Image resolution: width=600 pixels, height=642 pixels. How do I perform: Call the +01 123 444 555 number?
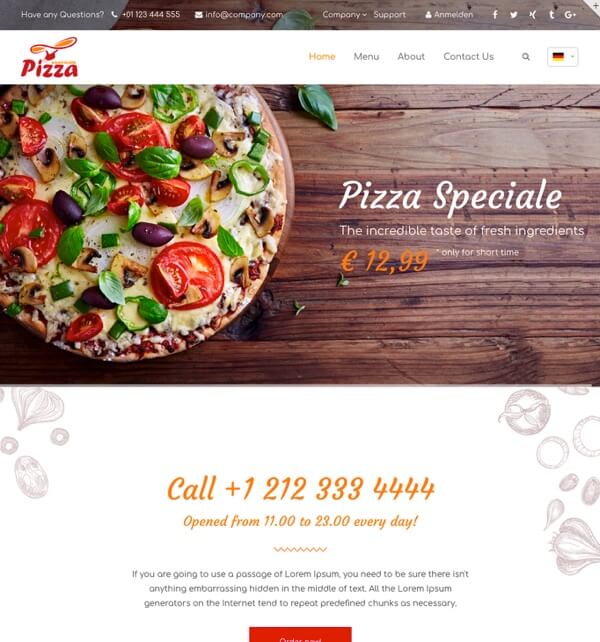click(146, 15)
